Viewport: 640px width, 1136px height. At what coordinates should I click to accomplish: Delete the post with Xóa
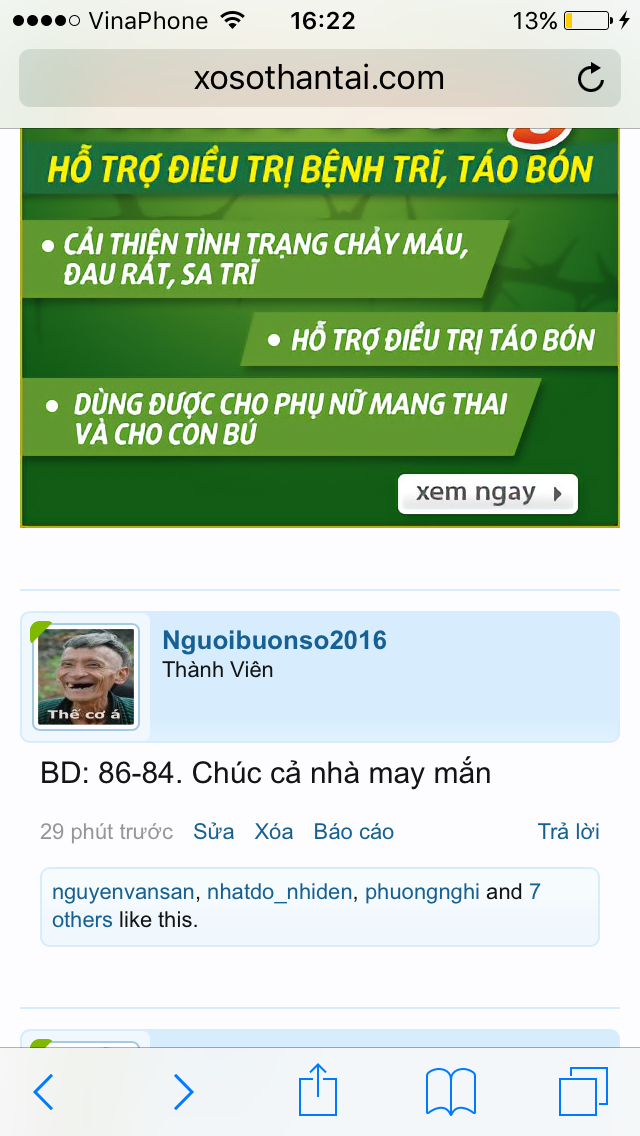(274, 831)
